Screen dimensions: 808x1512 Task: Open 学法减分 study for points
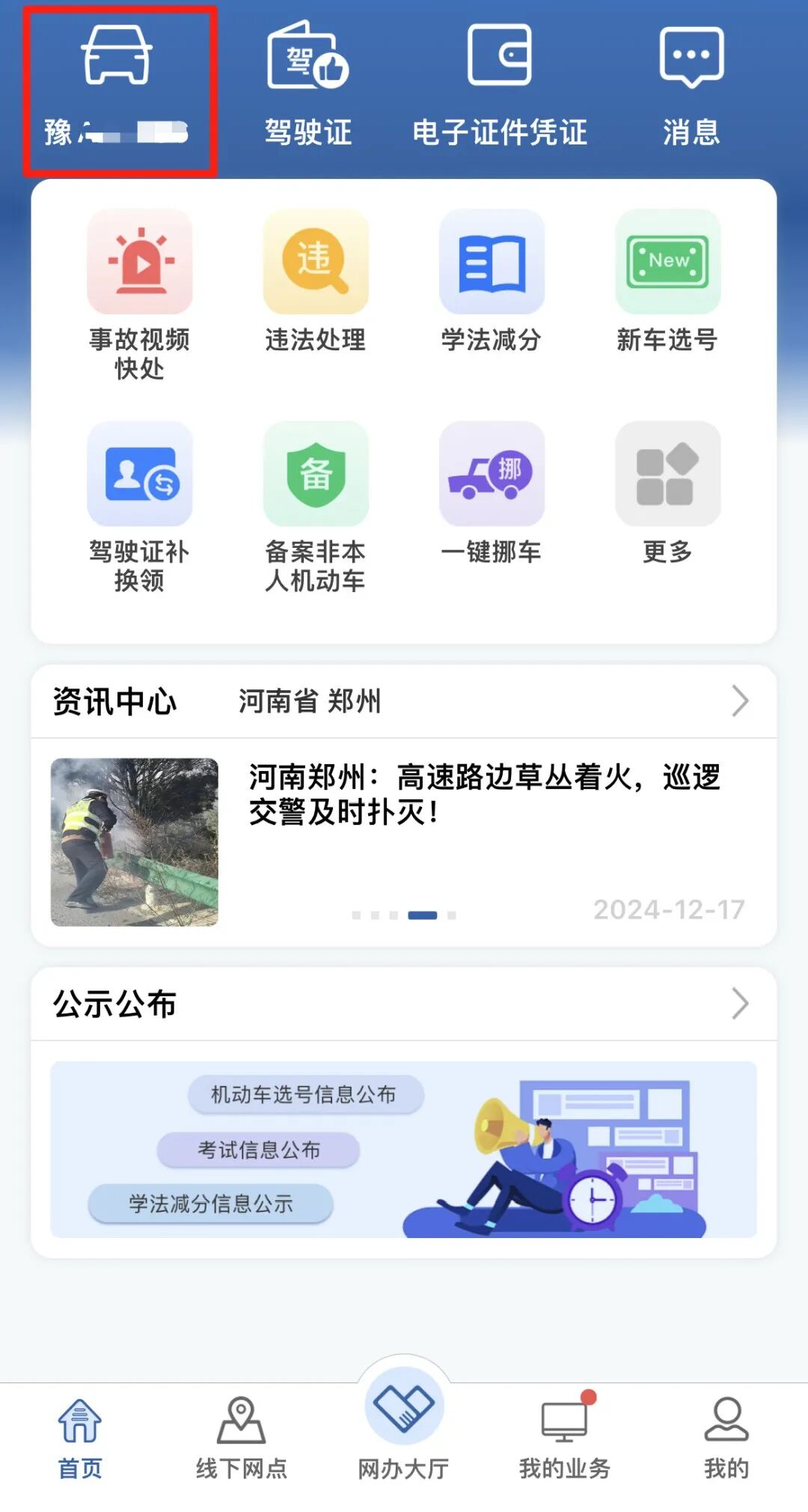click(492, 281)
